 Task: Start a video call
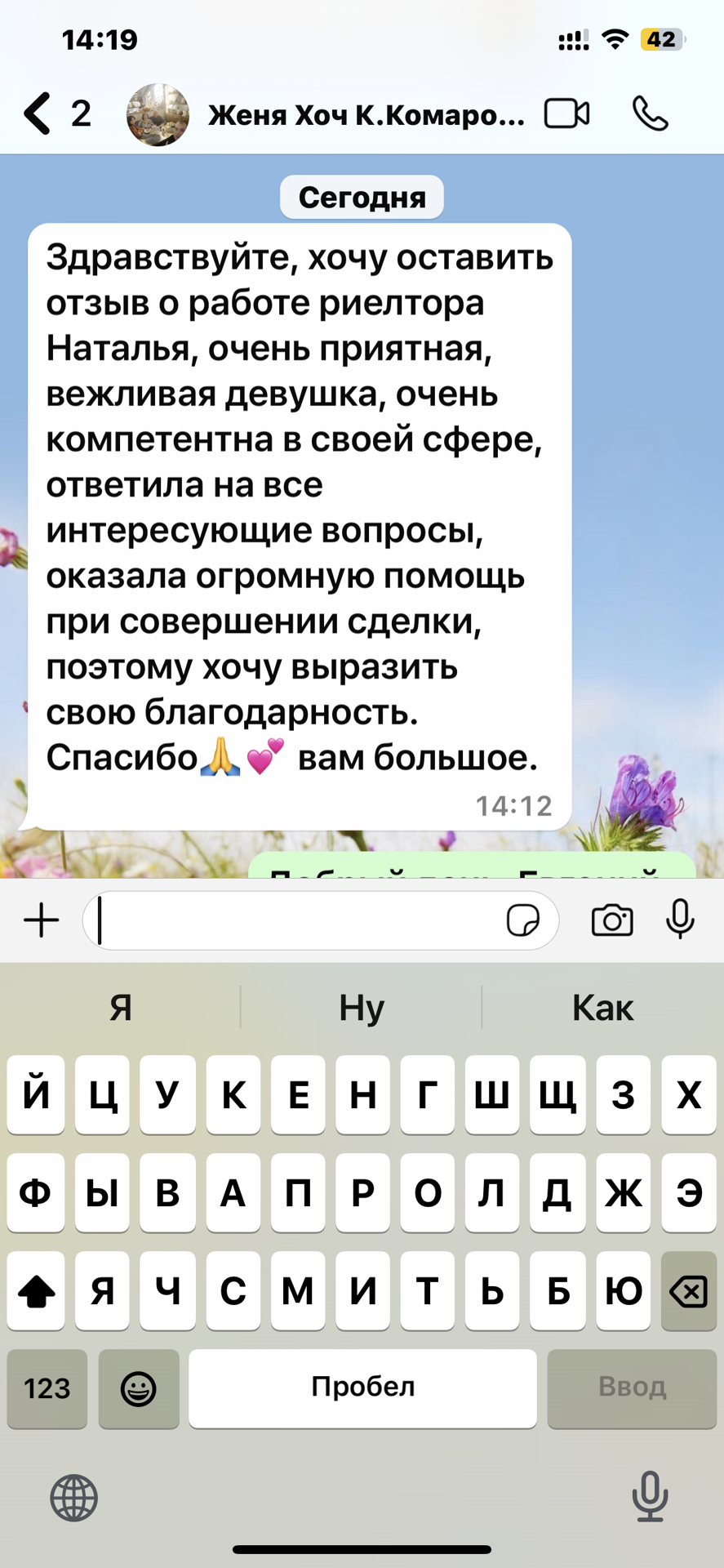click(x=566, y=114)
